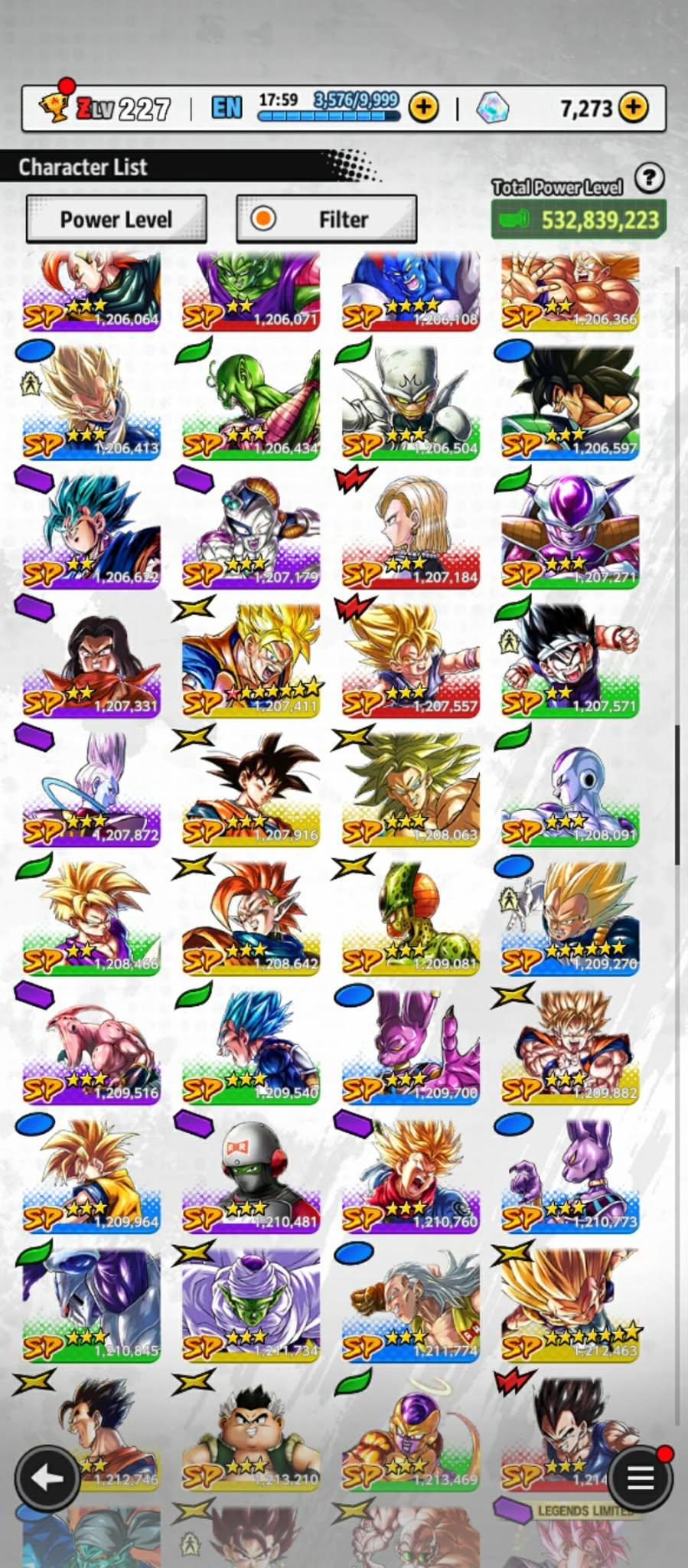Open the player level trophy icon
This screenshot has height=1568, width=688.
[x=54, y=107]
